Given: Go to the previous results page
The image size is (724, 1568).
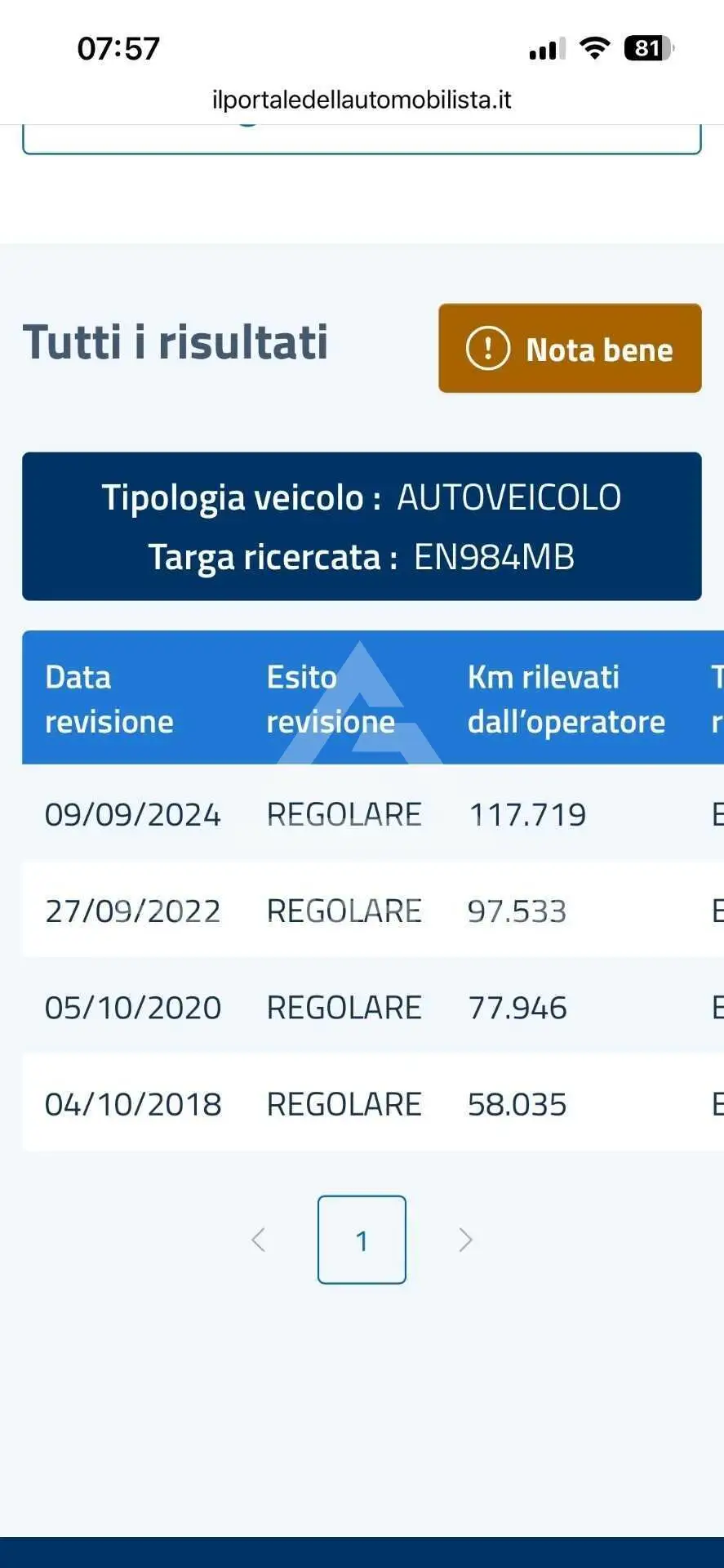Looking at the screenshot, I should [x=258, y=1240].
